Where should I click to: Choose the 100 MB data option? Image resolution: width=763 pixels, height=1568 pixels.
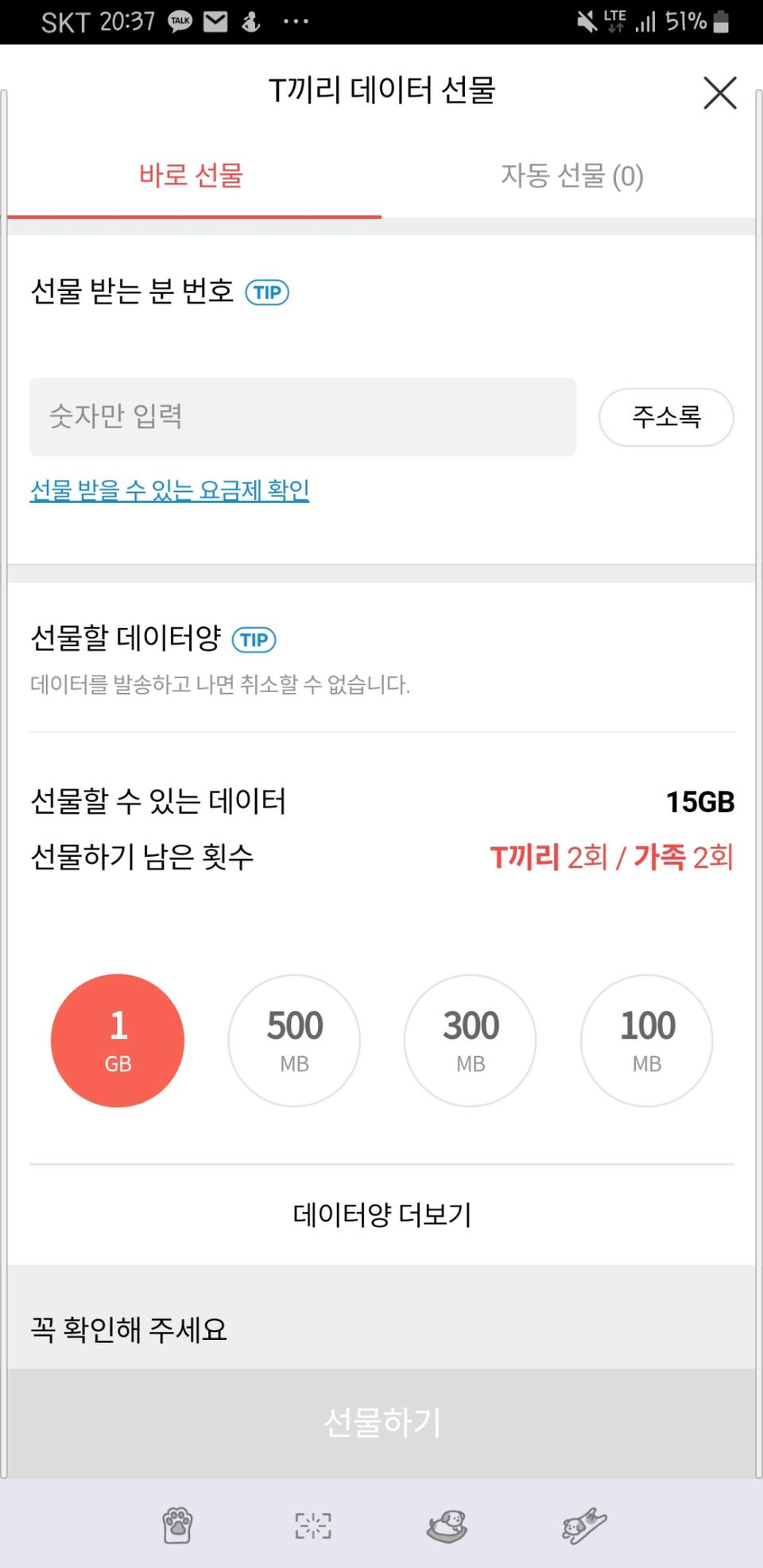point(646,1041)
